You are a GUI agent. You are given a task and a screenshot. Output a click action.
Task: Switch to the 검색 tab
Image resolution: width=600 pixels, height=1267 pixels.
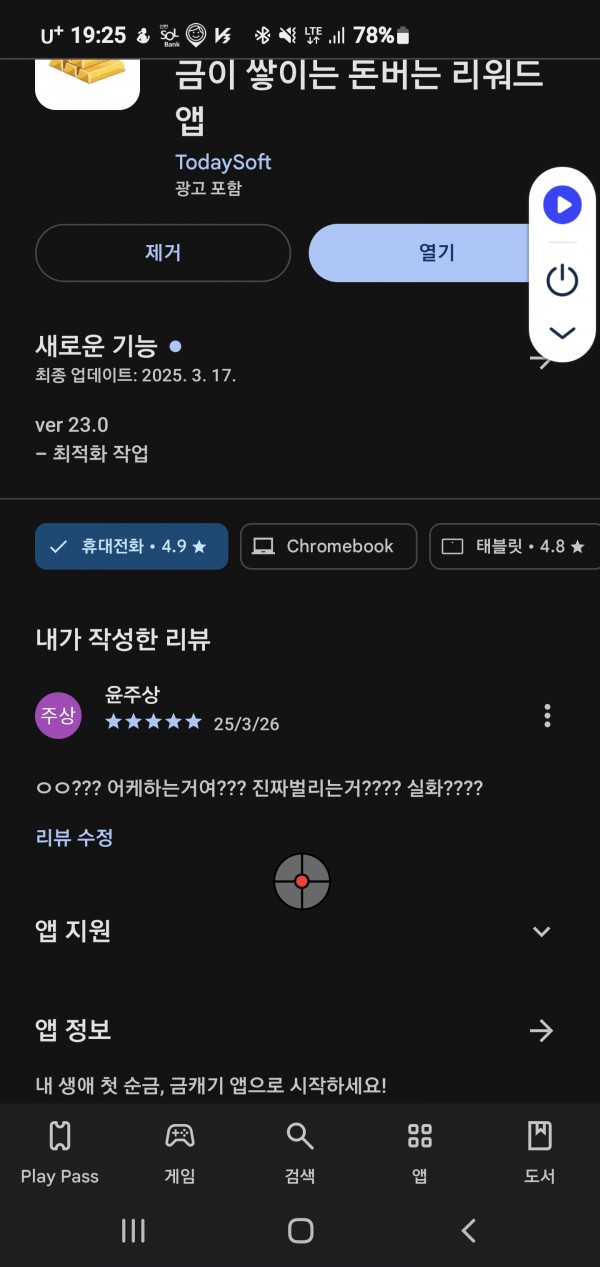pos(300,1153)
